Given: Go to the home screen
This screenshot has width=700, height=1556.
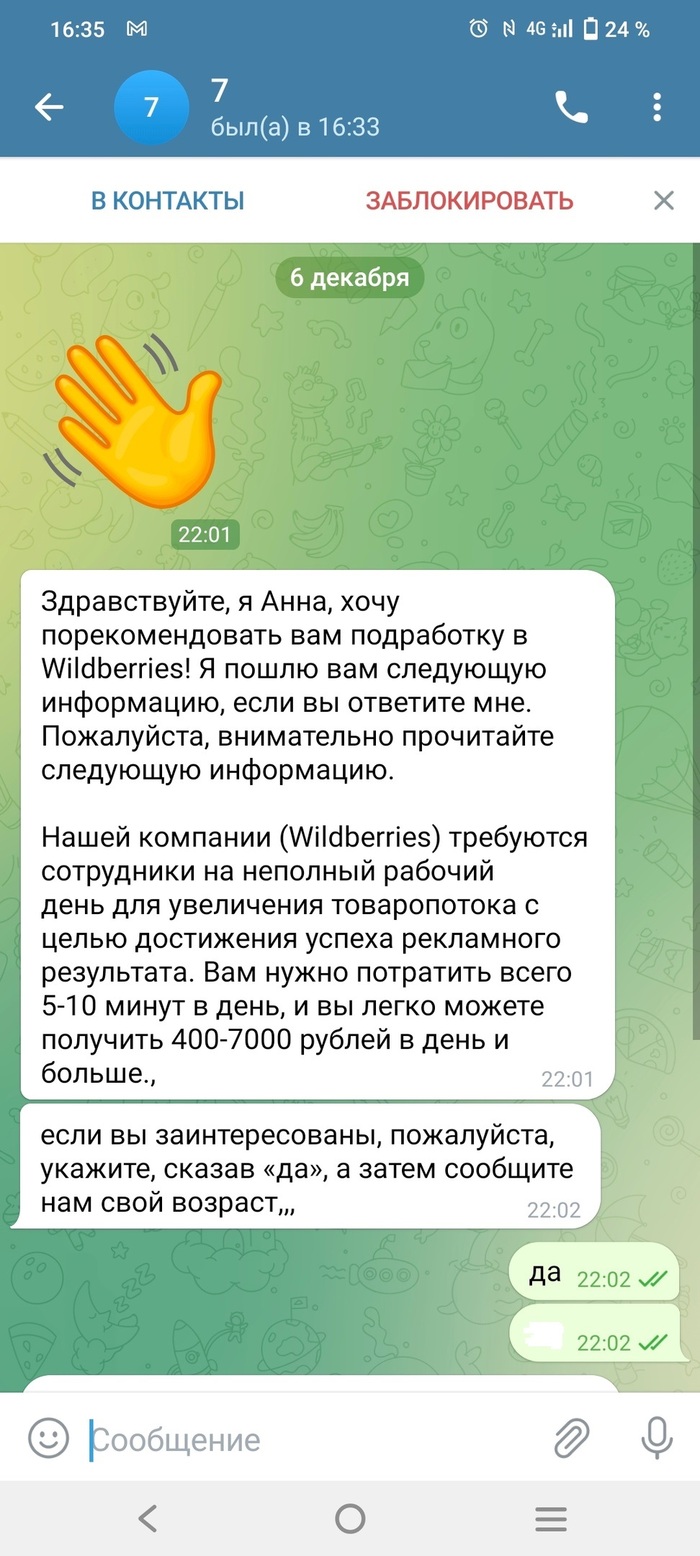Looking at the screenshot, I should point(350,1520).
